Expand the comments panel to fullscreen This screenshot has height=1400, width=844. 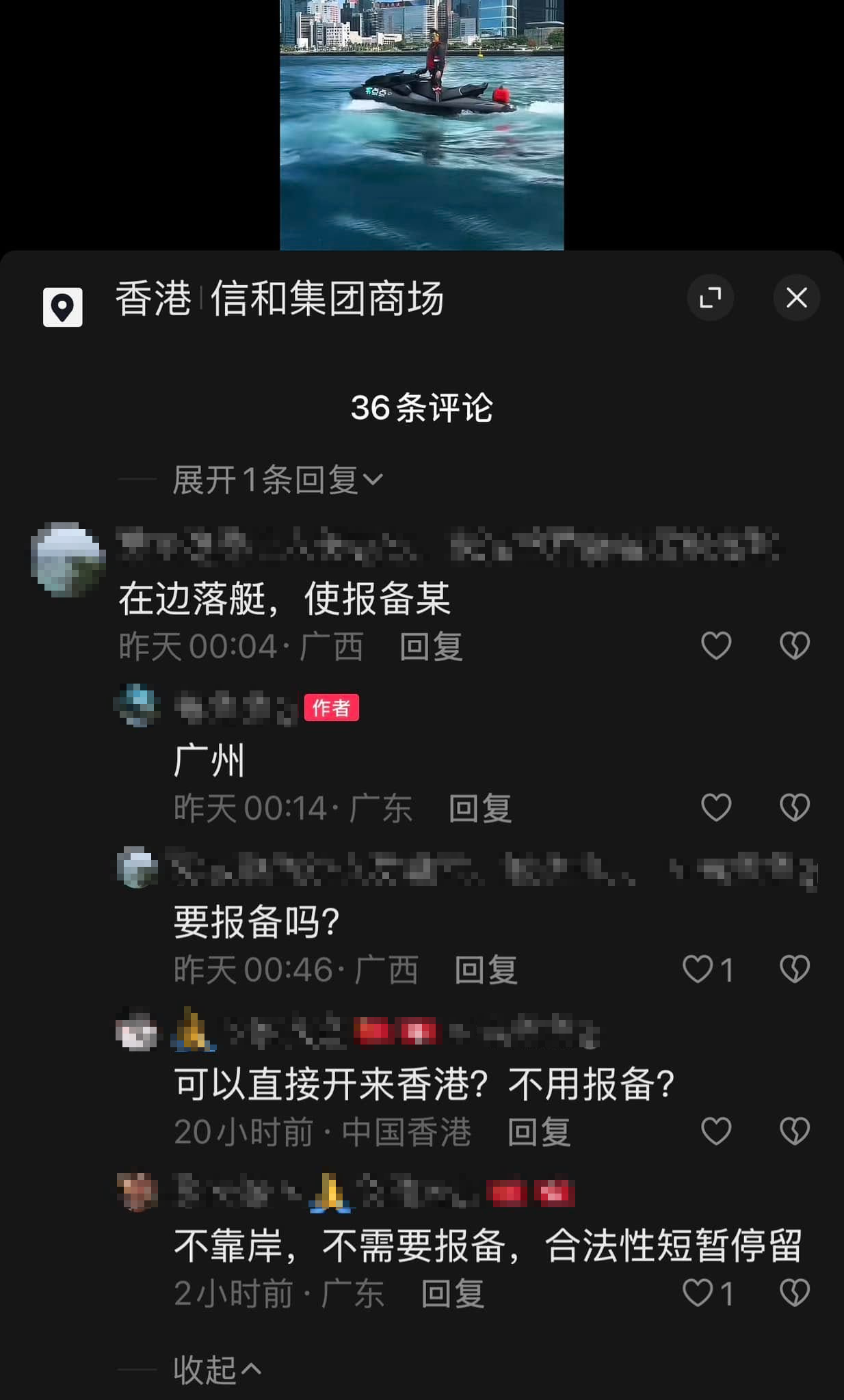(711, 299)
